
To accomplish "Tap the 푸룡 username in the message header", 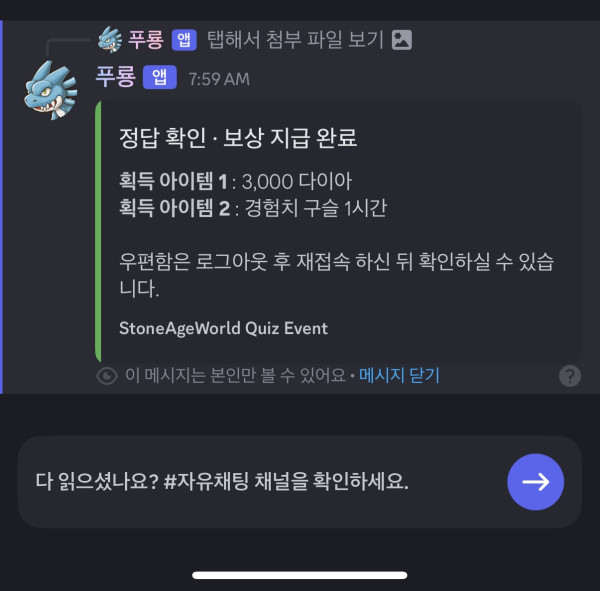I will pyautogui.click(x=115, y=78).
